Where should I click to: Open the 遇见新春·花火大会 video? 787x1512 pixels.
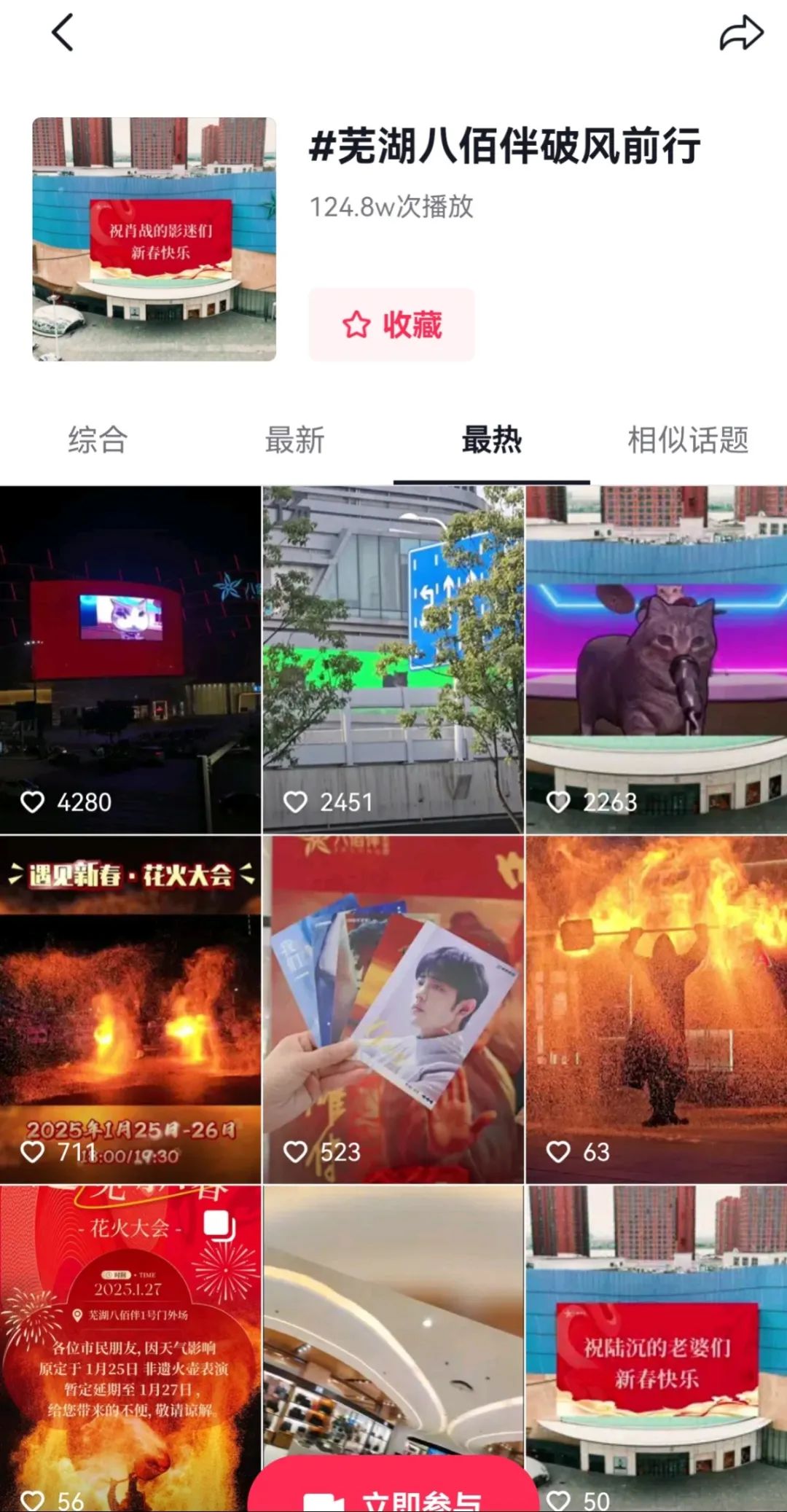(130, 1009)
